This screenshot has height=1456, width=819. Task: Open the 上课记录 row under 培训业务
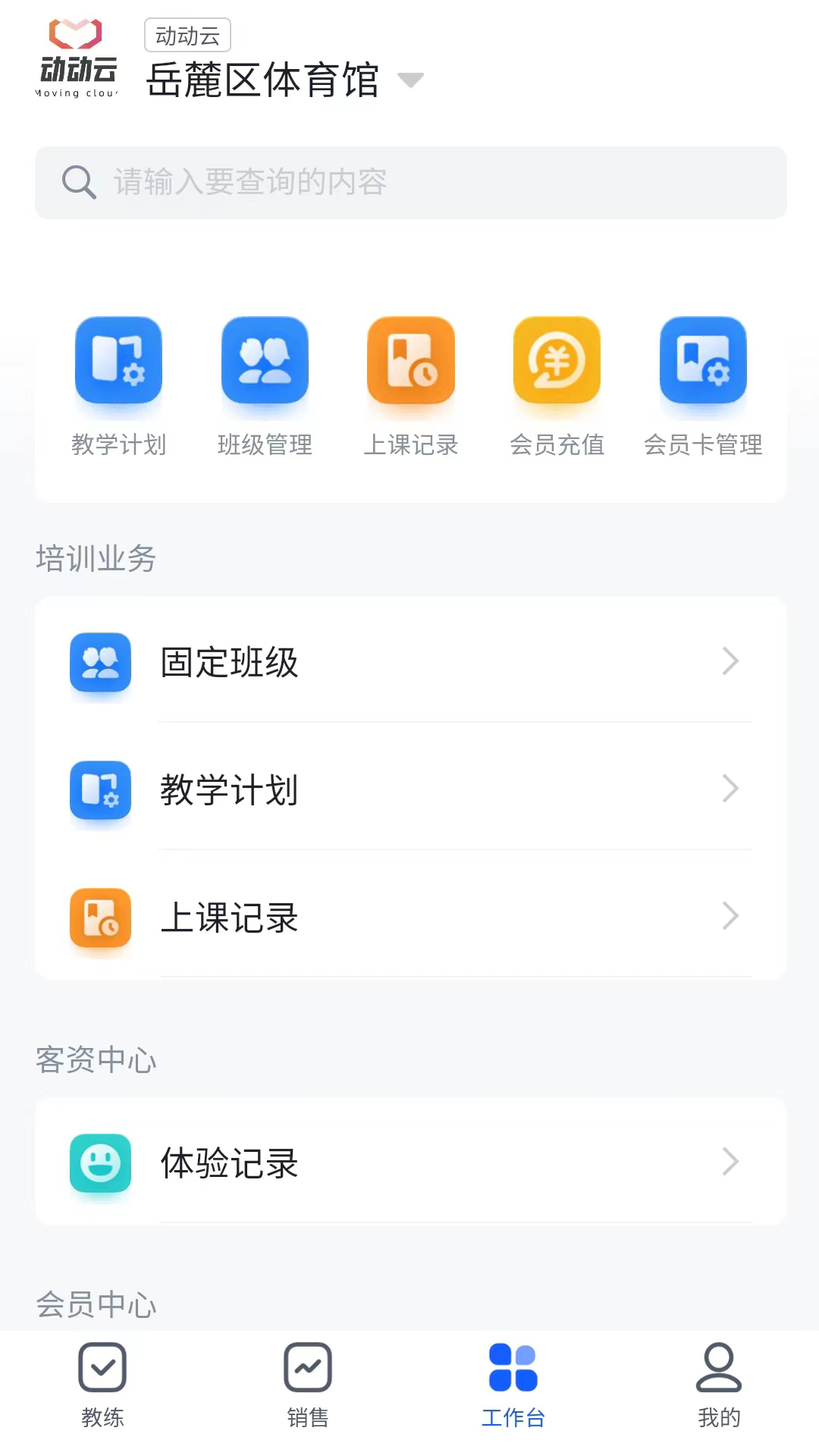(x=410, y=916)
